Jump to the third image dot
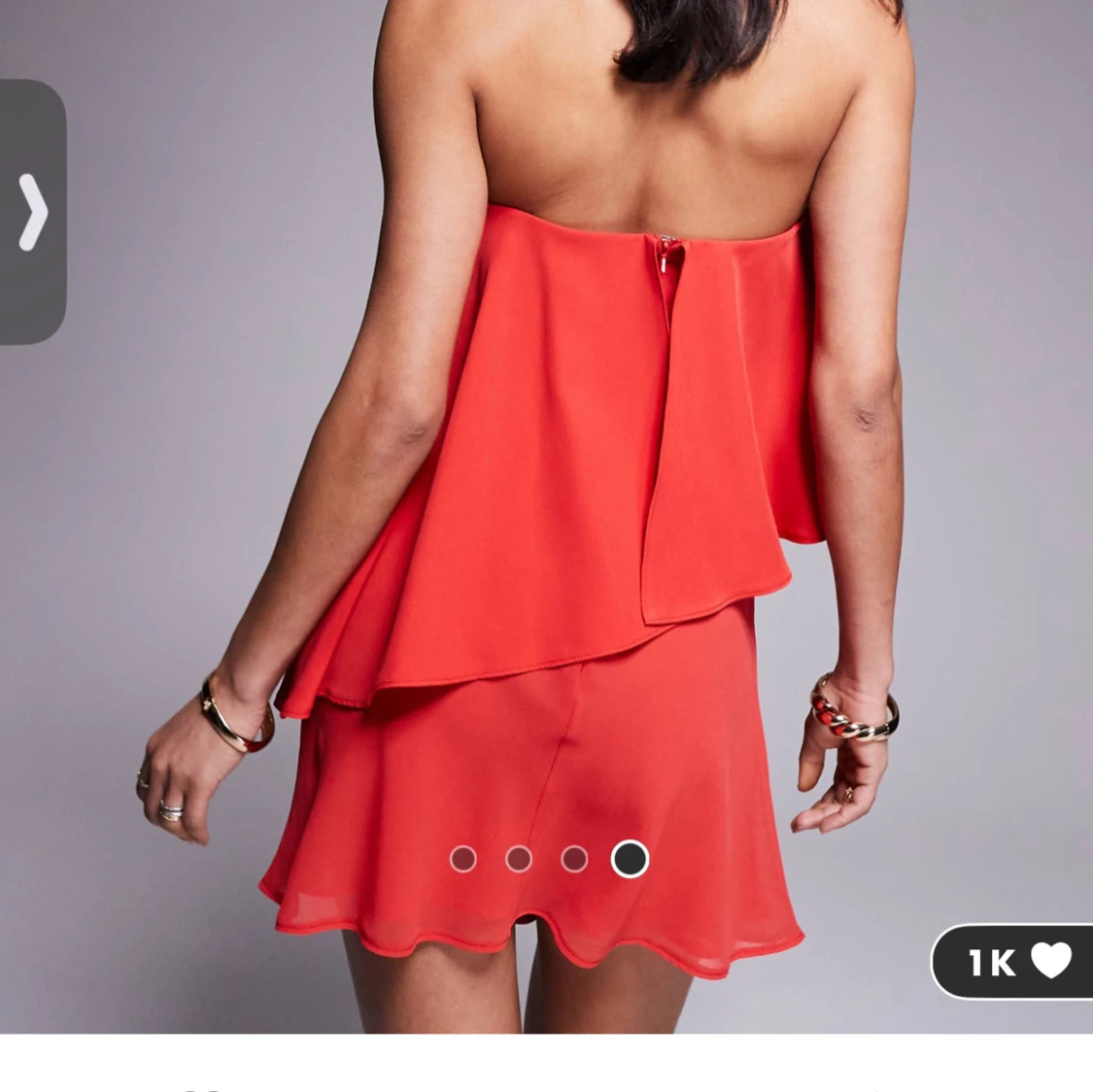The height and width of the screenshot is (1092, 1093). point(574,859)
